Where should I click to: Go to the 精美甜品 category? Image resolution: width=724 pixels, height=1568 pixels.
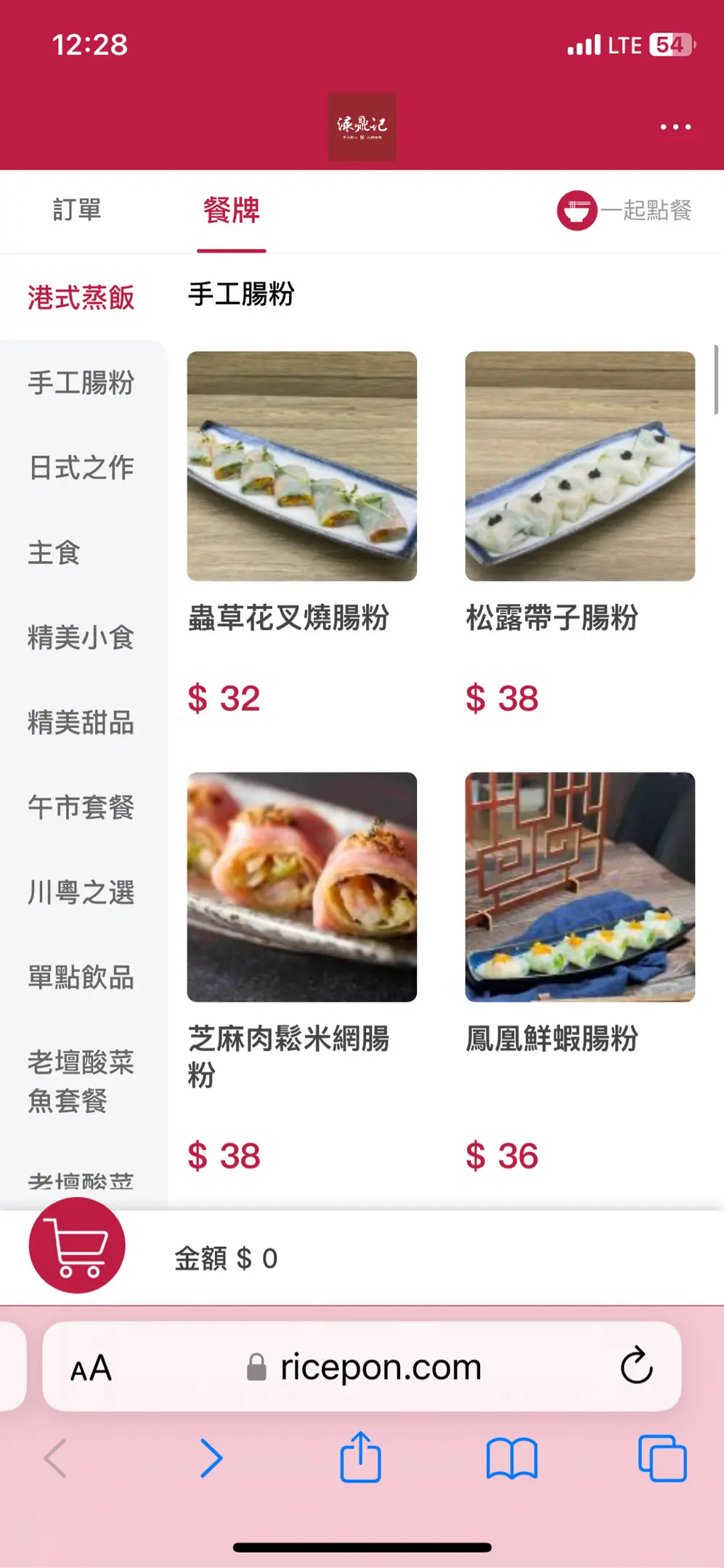click(x=81, y=722)
